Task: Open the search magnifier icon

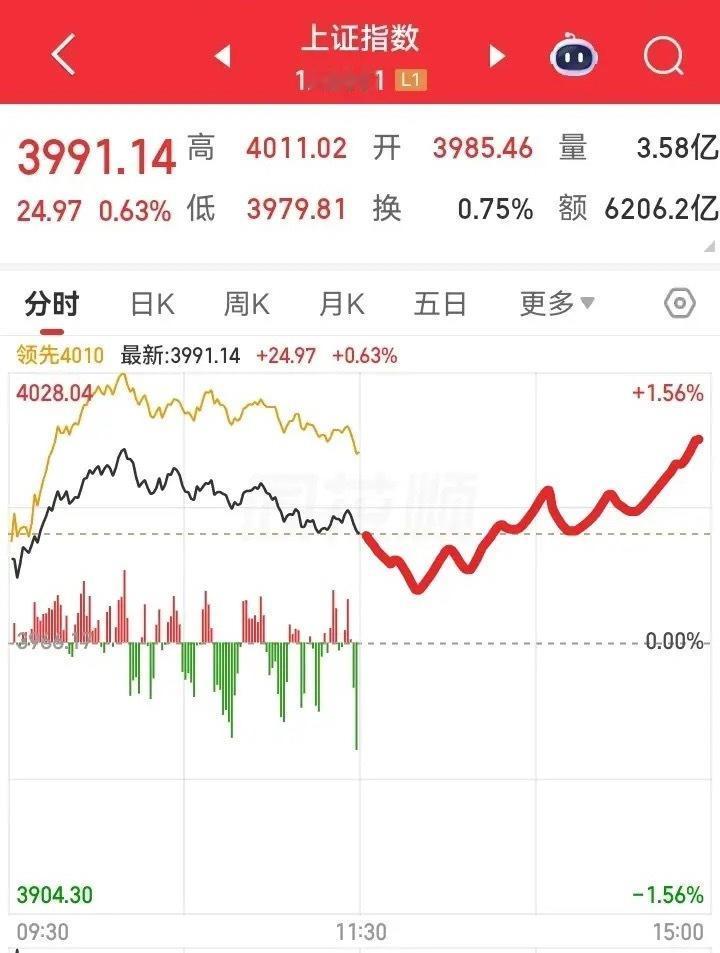Action: pos(660,55)
